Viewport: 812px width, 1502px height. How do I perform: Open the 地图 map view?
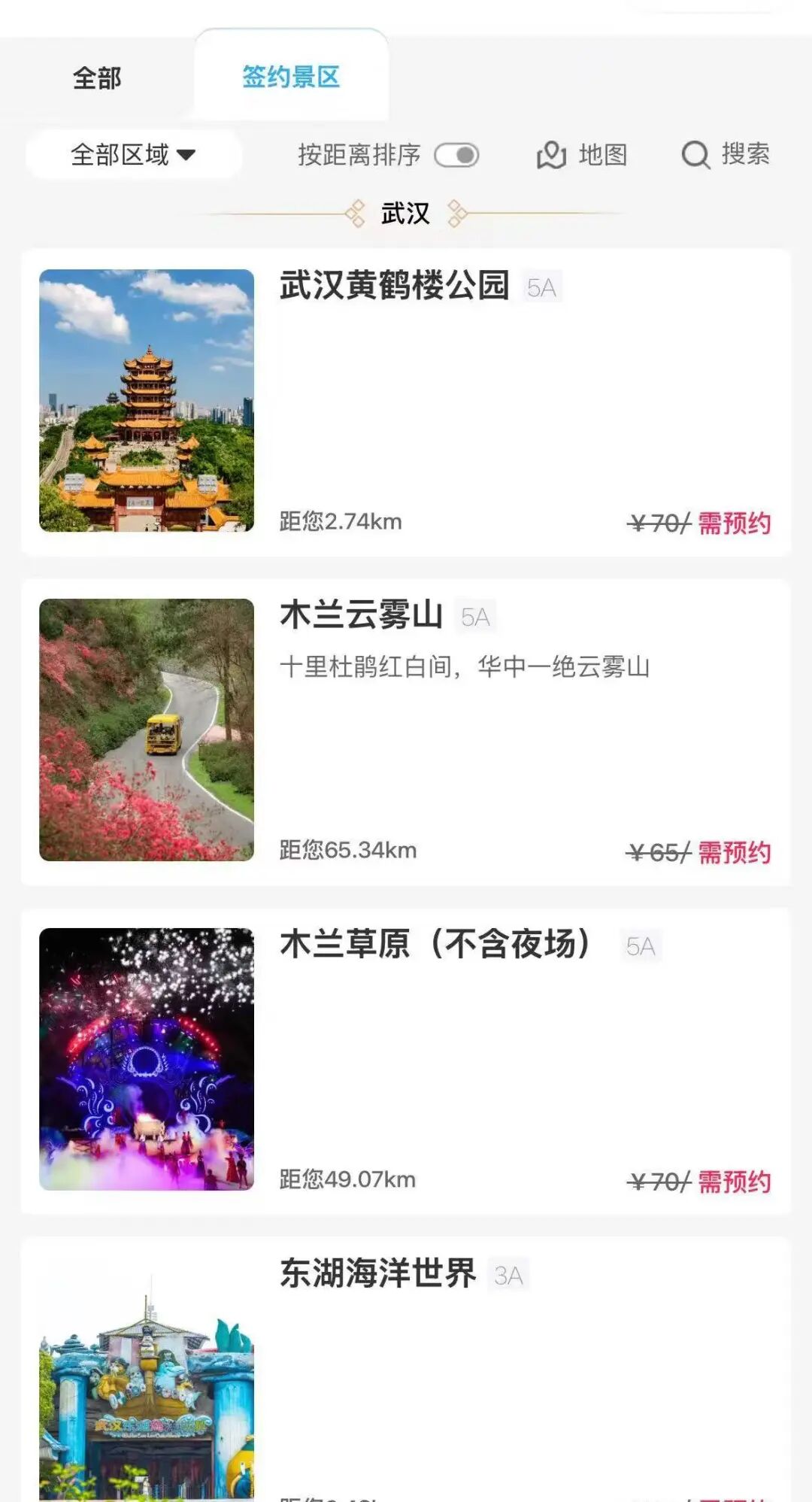coord(583,155)
